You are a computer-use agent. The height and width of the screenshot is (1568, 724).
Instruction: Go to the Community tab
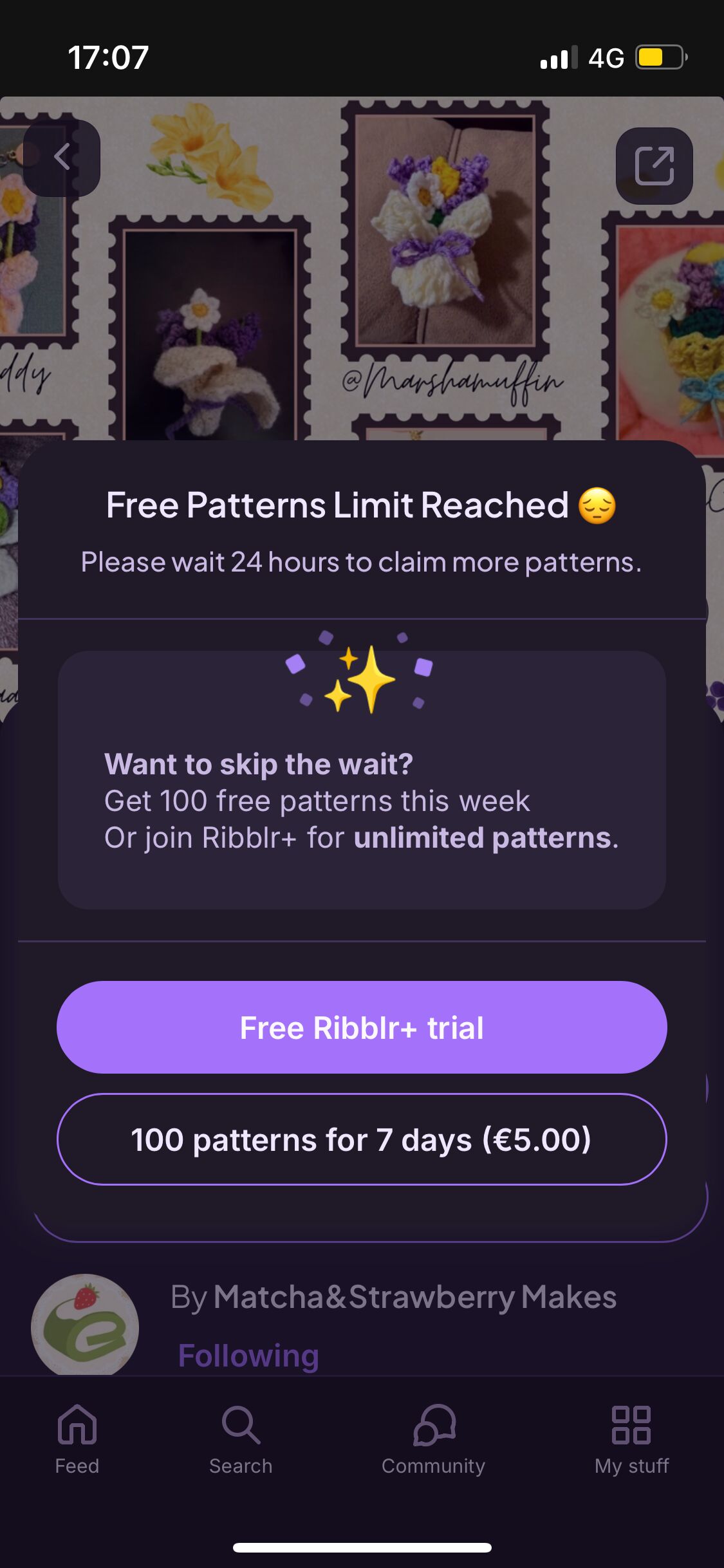[x=433, y=1439]
